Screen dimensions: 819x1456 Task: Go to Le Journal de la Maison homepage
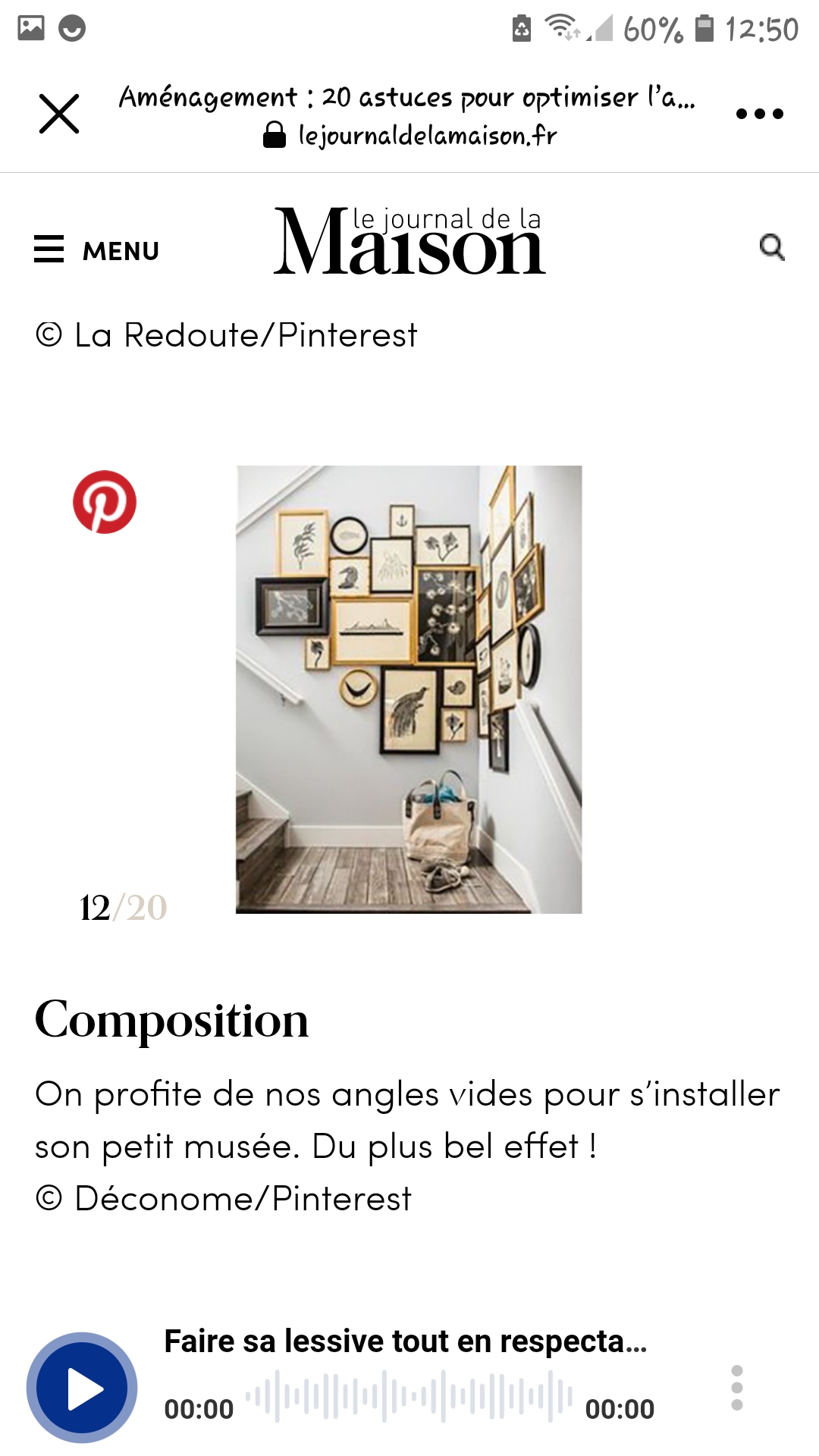pyautogui.click(x=409, y=241)
